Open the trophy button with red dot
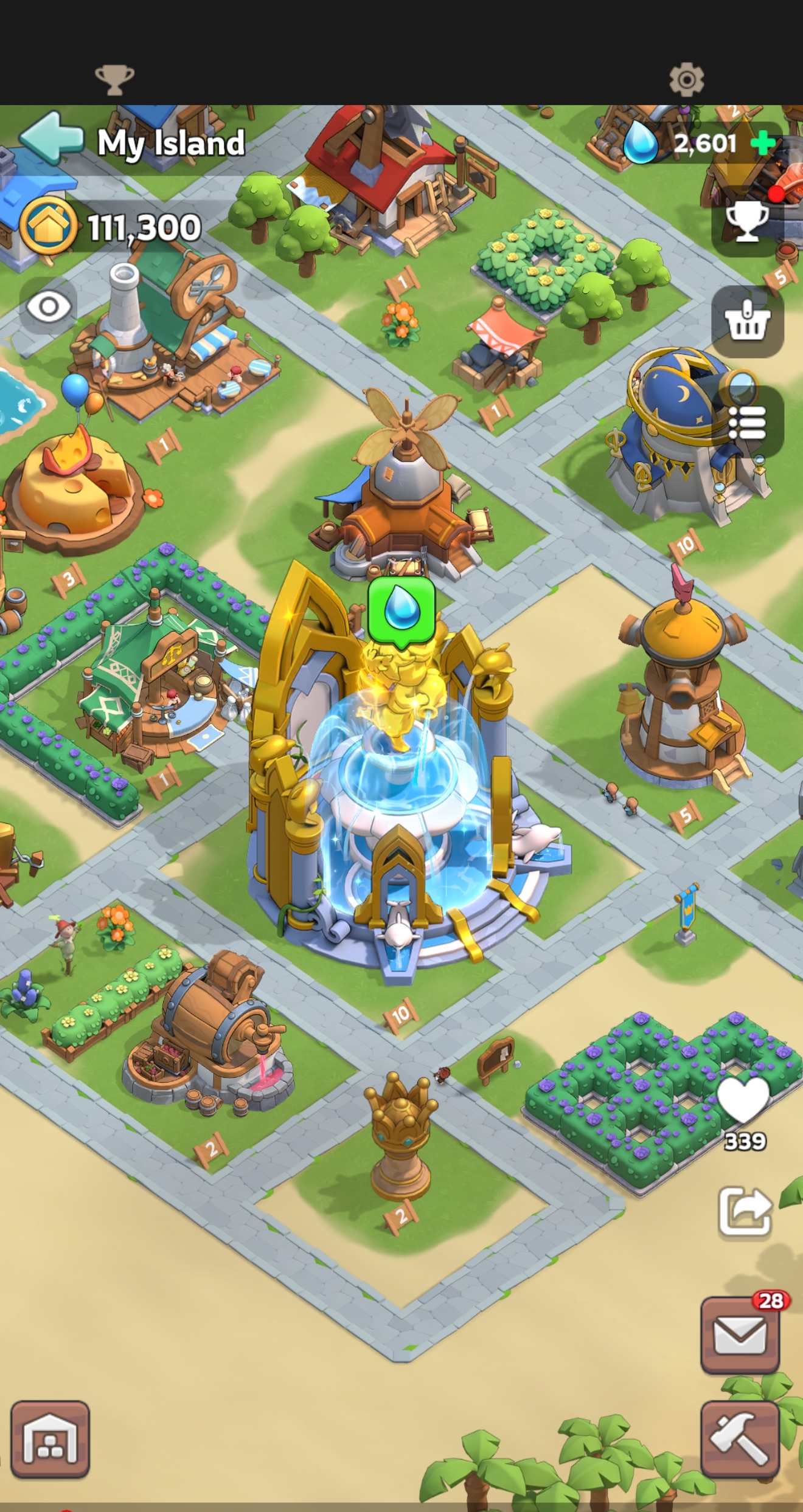This screenshot has height=1512, width=803. pos(748,221)
